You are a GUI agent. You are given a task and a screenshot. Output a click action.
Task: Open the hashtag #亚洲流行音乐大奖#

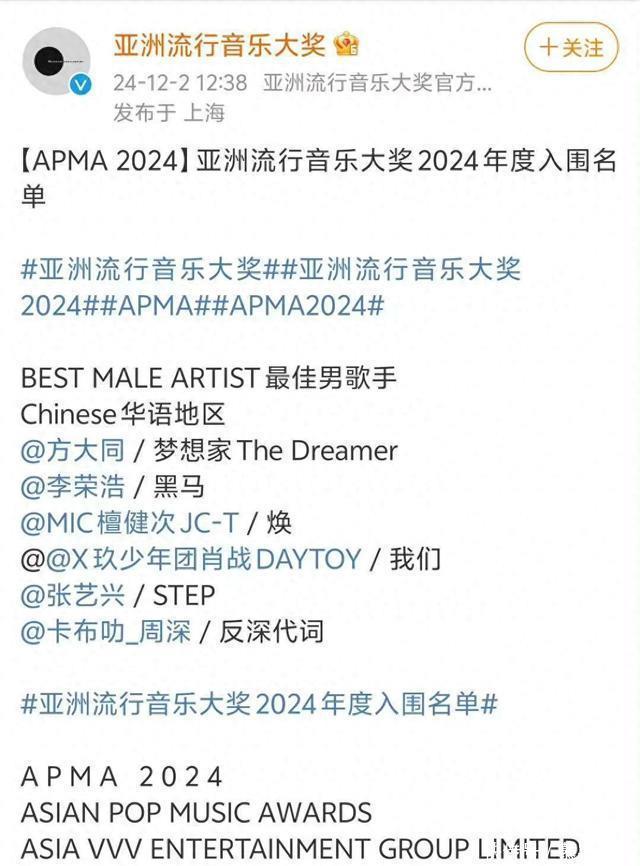point(140,269)
